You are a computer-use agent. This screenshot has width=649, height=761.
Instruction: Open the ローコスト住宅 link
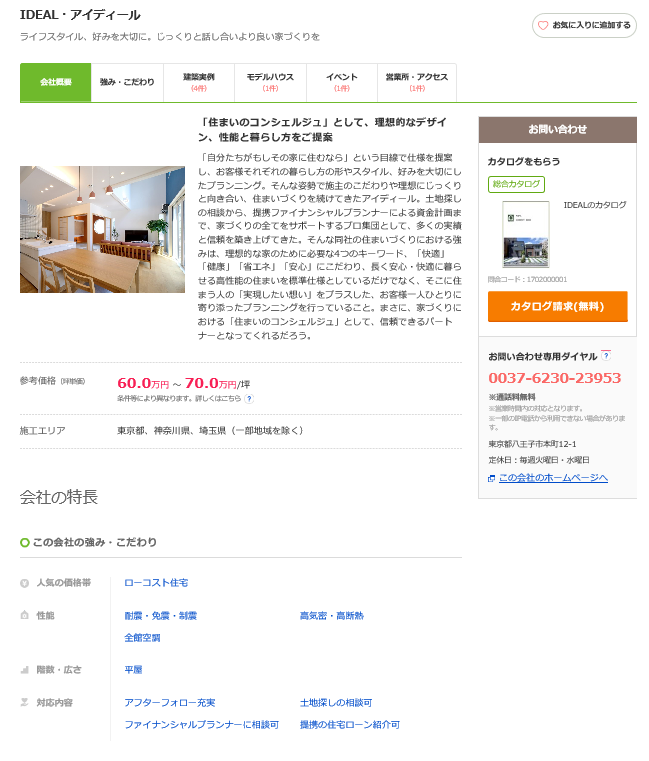pyautogui.click(x=156, y=582)
